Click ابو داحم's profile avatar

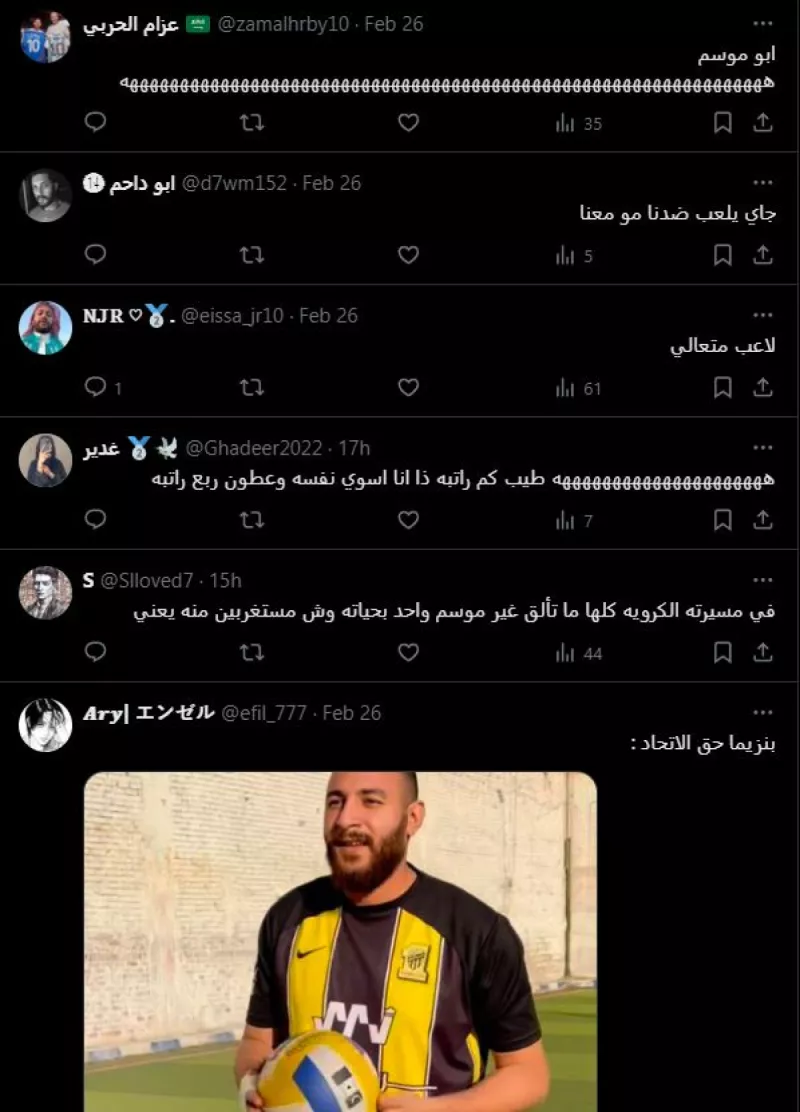(44, 192)
